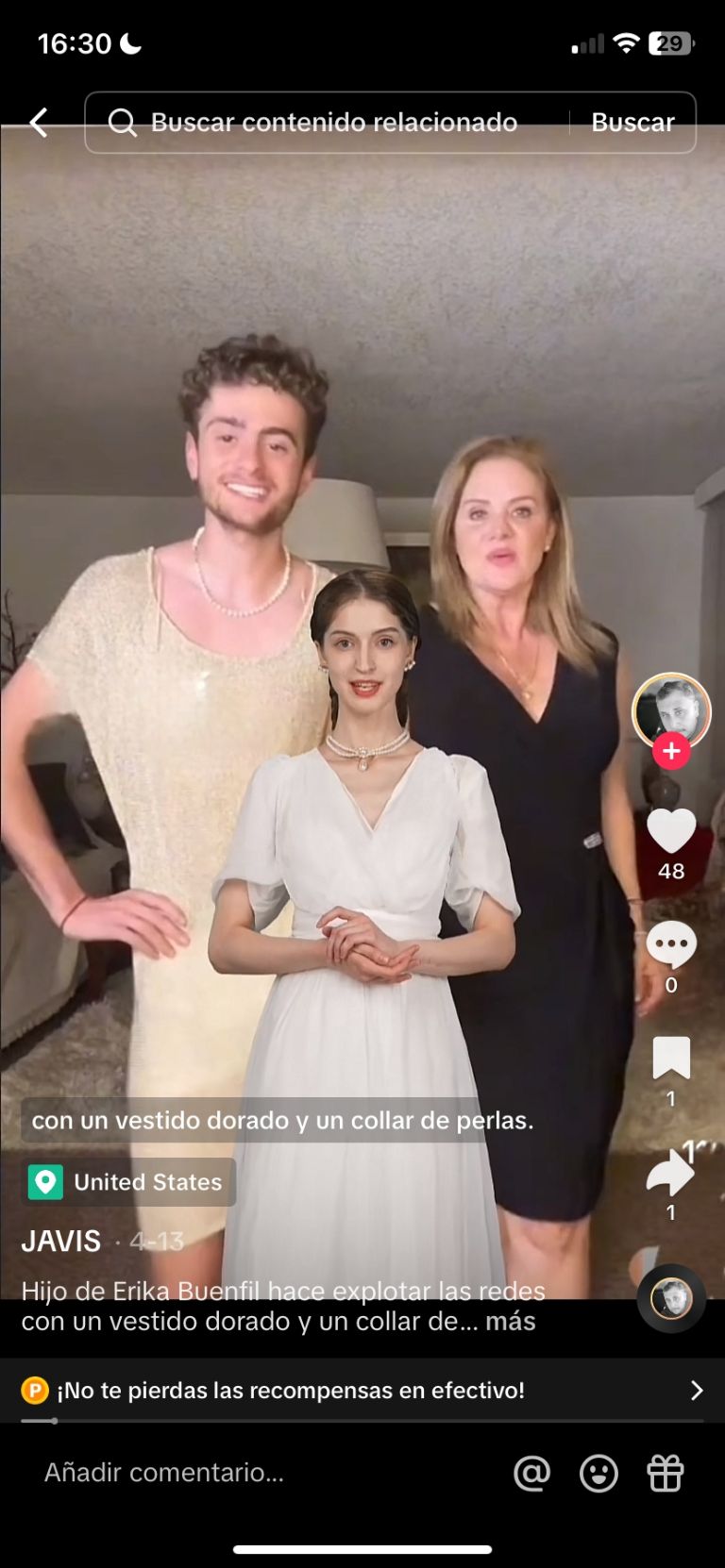This screenshot has width=725, height=1568.
Task: Open the related content search field
Action: point(330,123)
